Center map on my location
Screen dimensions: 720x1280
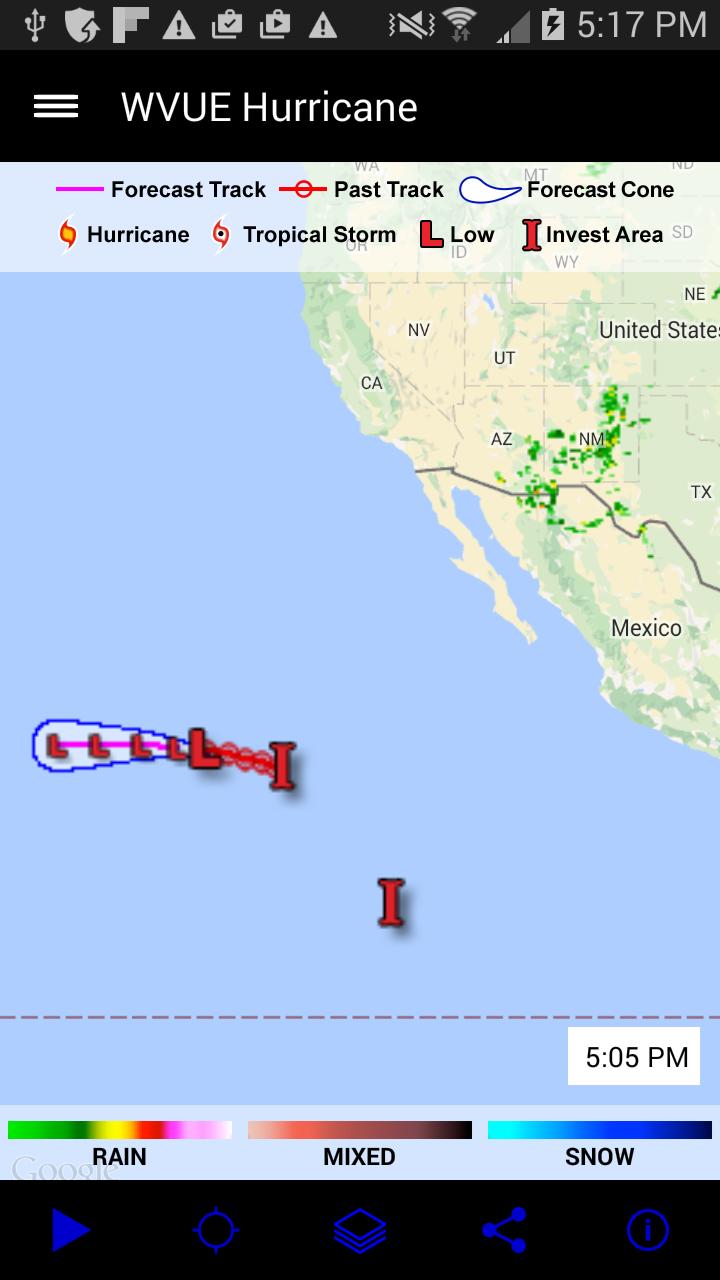216,1230
